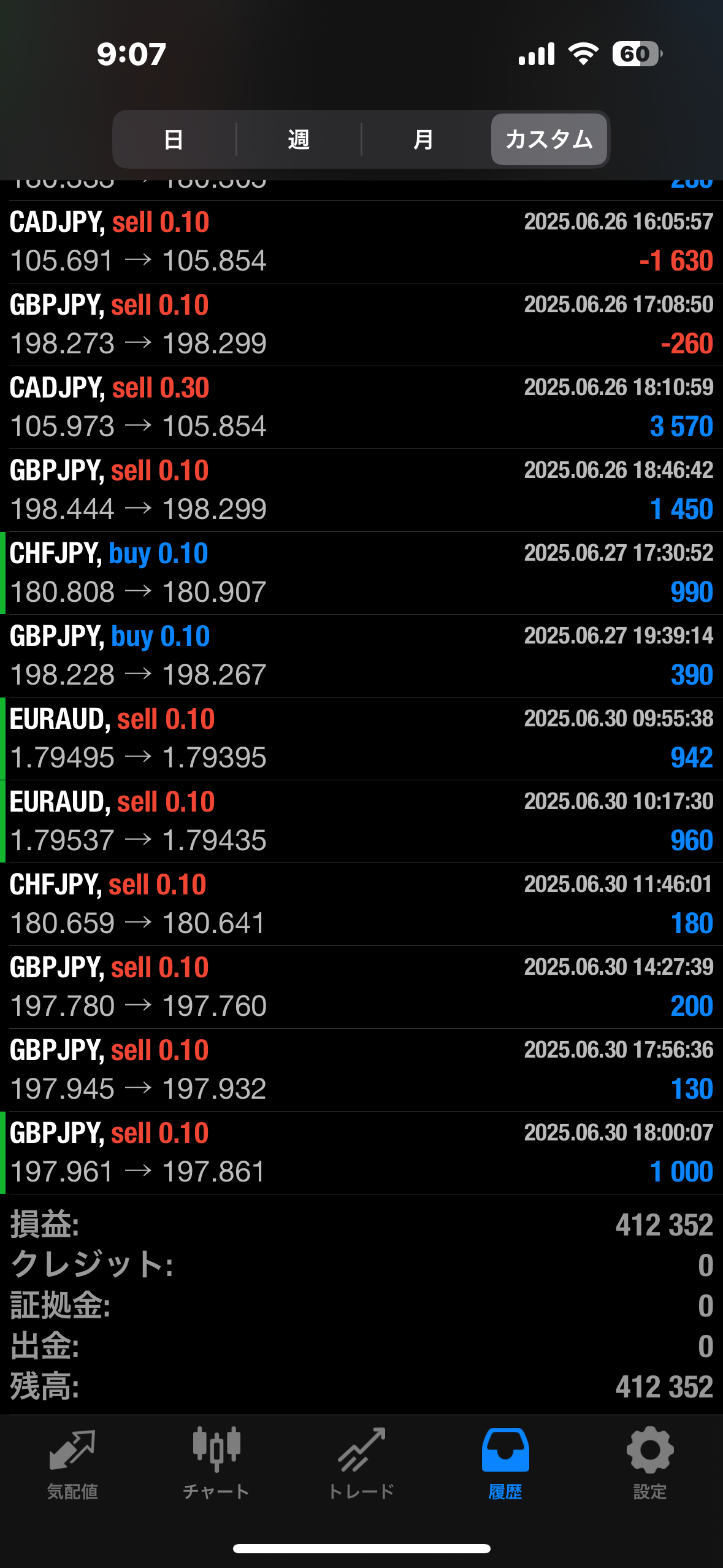Expand the GBPJPY sell trade at 18:00:07
The width and height of the screenshot is (723, 1568).
361,1153
